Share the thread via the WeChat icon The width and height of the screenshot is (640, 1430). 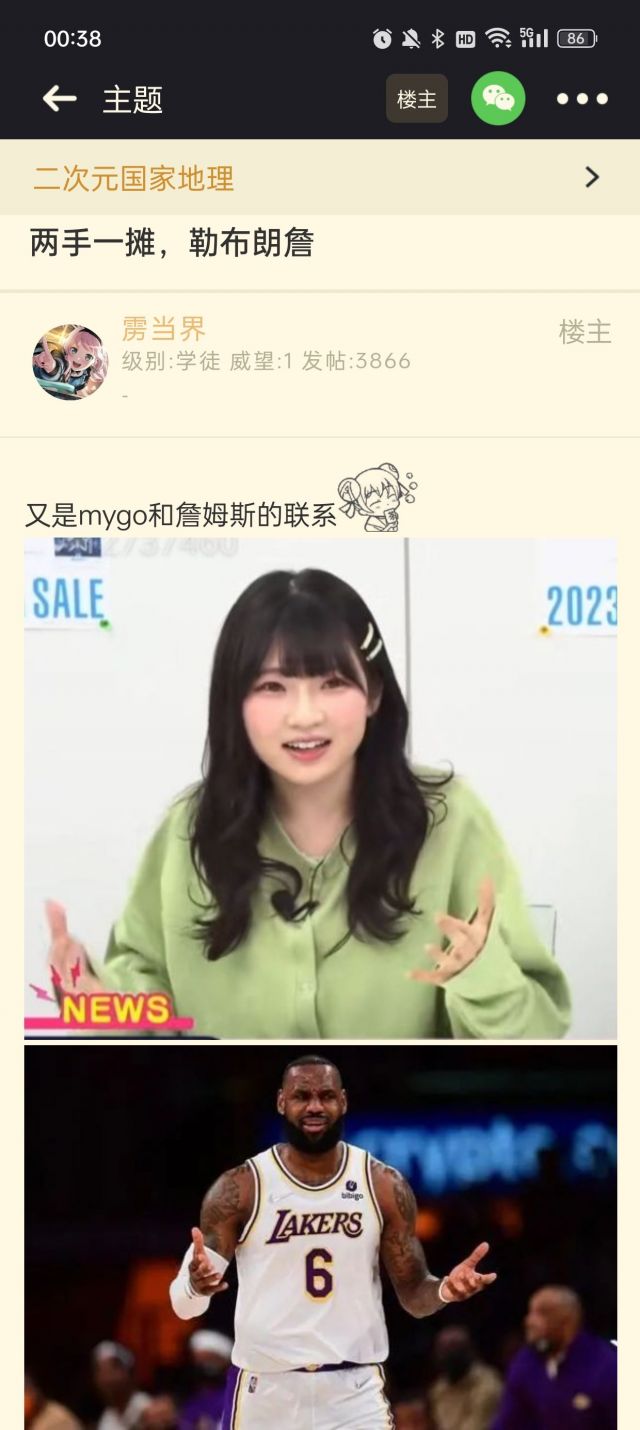pyautogui.click(x=498, y=98)
